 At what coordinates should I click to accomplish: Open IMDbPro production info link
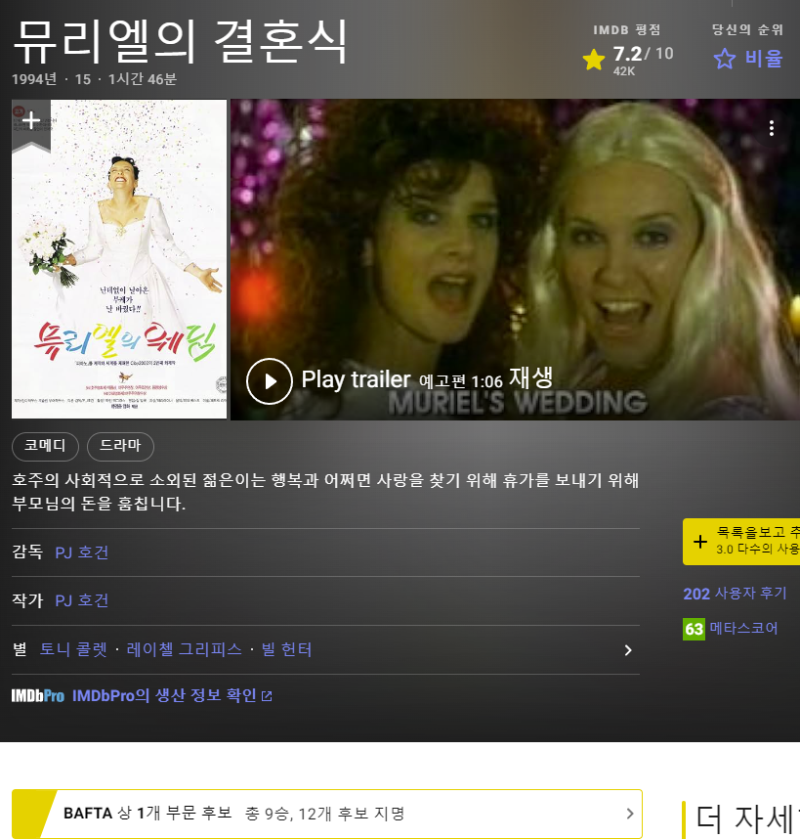[x=165, y=695]
